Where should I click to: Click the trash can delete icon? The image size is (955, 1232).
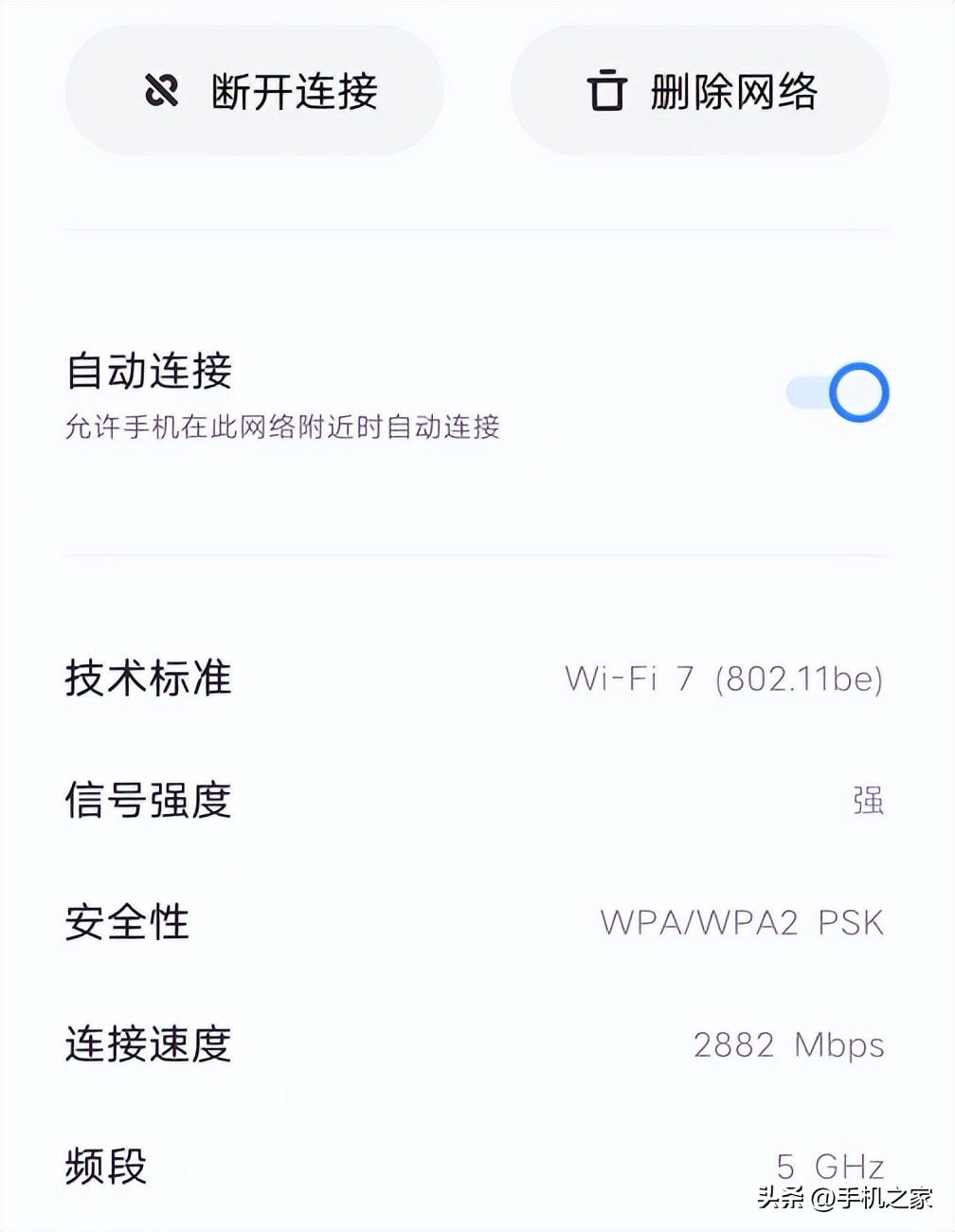[x=607, y=90]
